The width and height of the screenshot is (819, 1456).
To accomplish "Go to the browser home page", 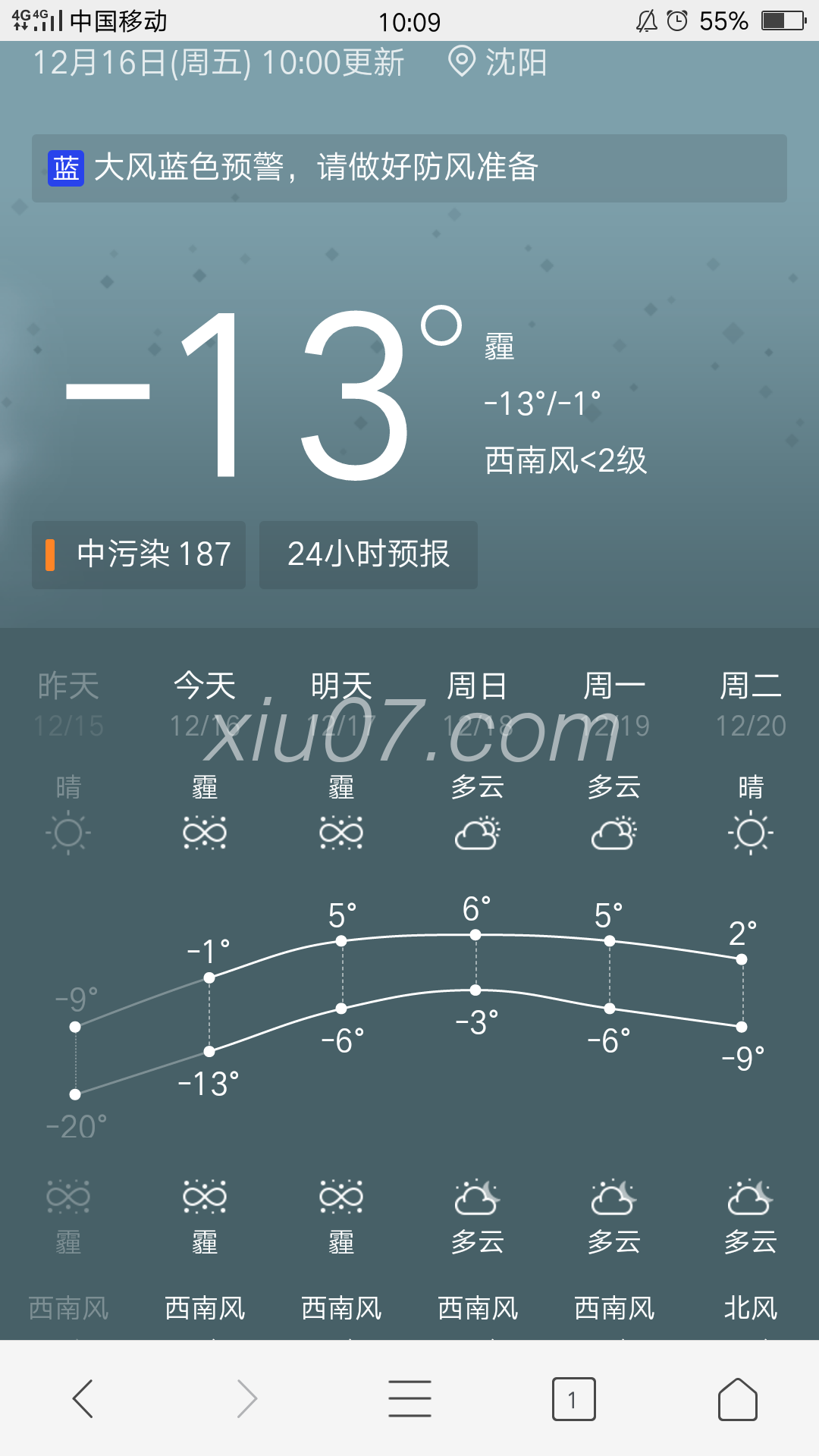I will click(x=737, y=1398).
